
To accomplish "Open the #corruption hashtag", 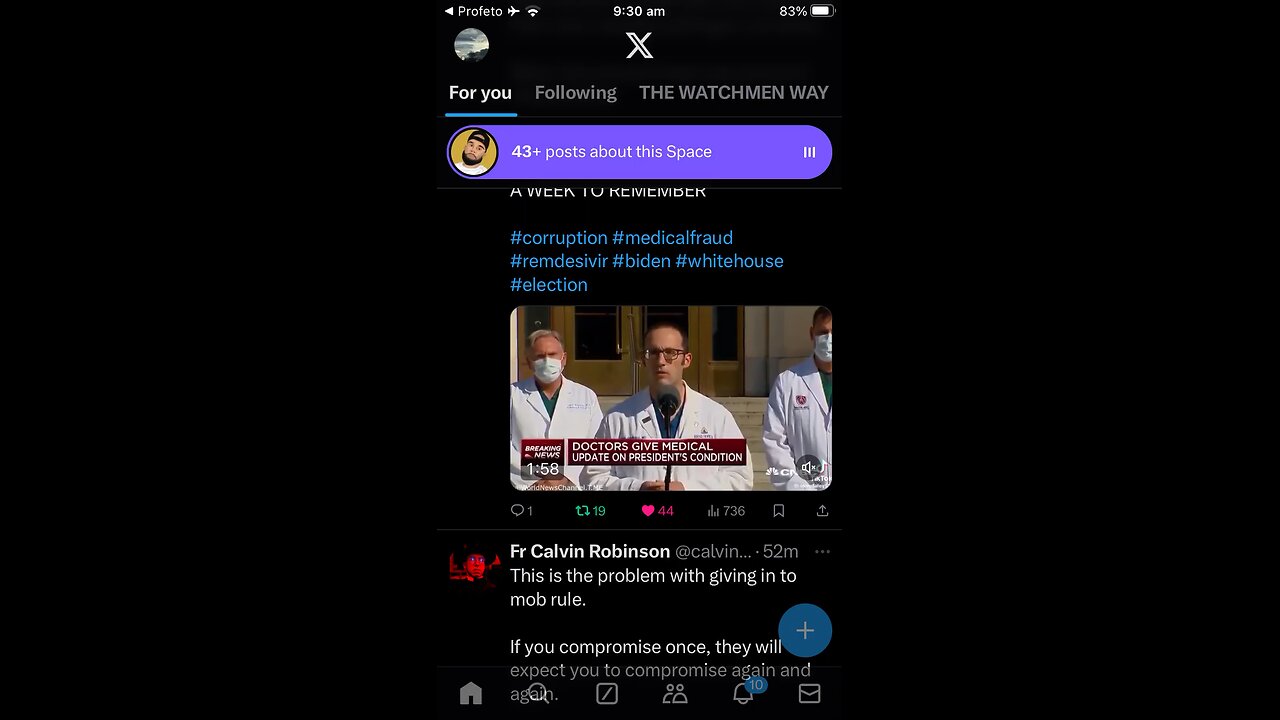I will 559,238.
